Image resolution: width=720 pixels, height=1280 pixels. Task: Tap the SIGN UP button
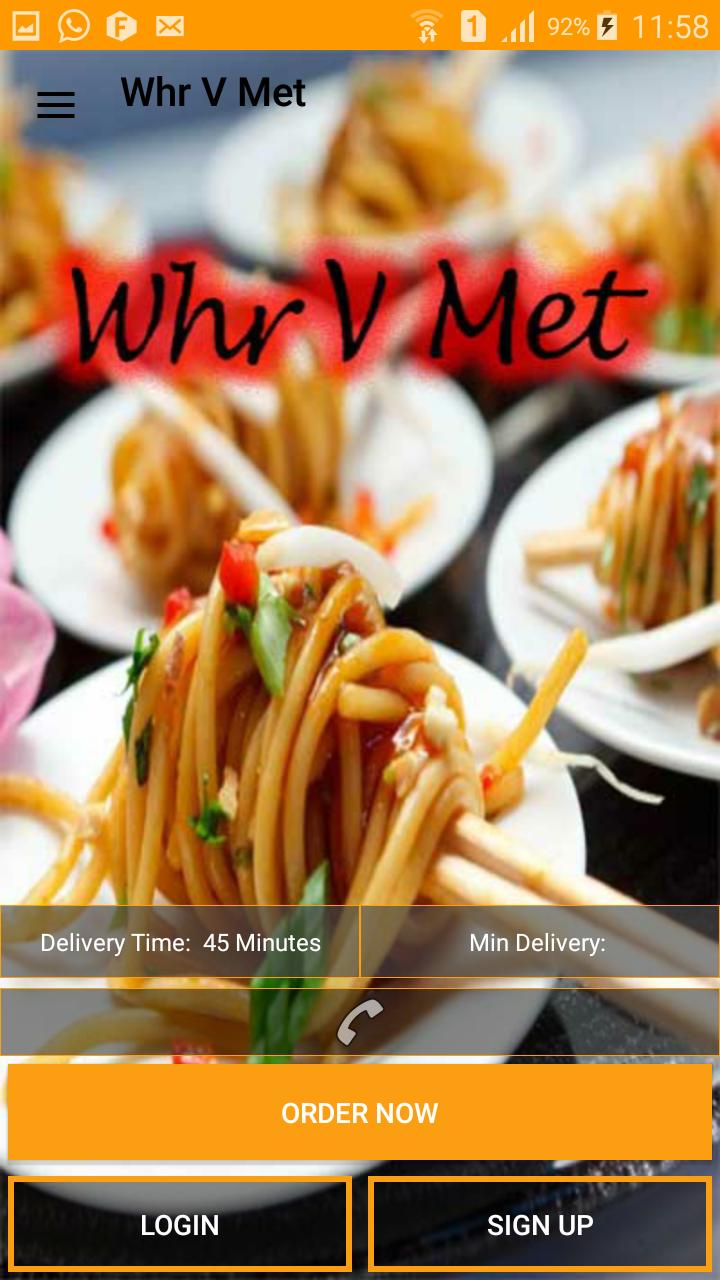[540, 1224]
